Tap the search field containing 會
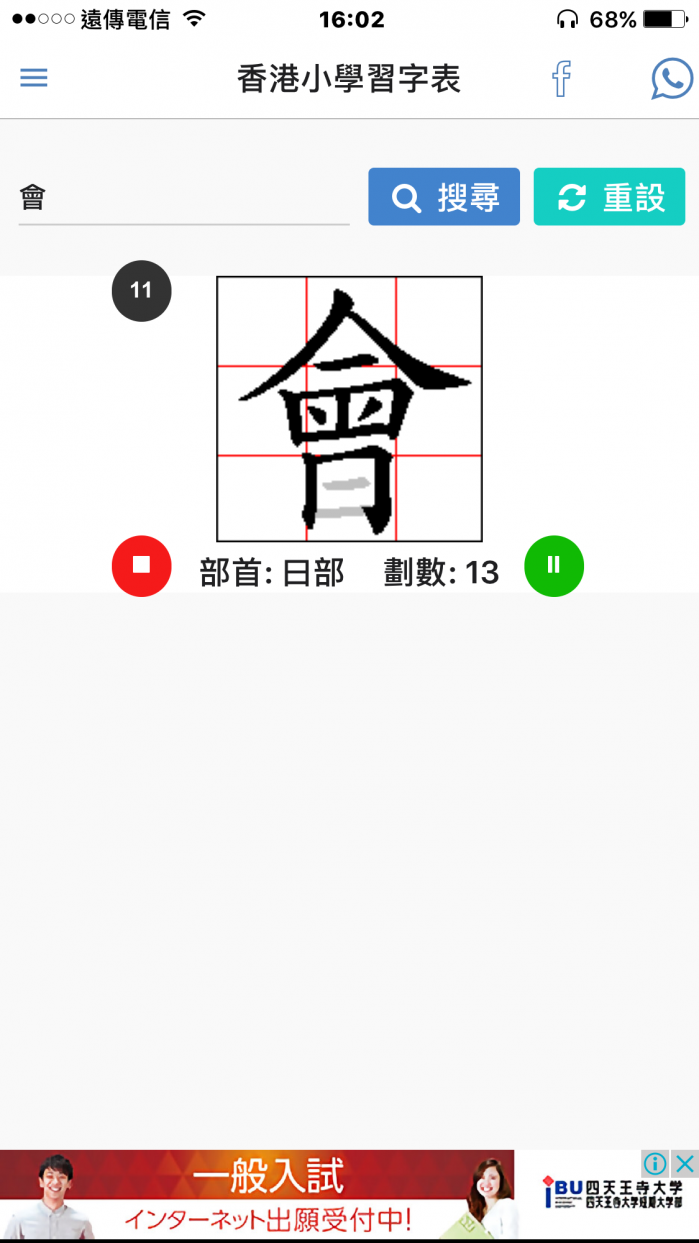The image size is (699, 1243). pyautogui.click(x=184, y=198)
